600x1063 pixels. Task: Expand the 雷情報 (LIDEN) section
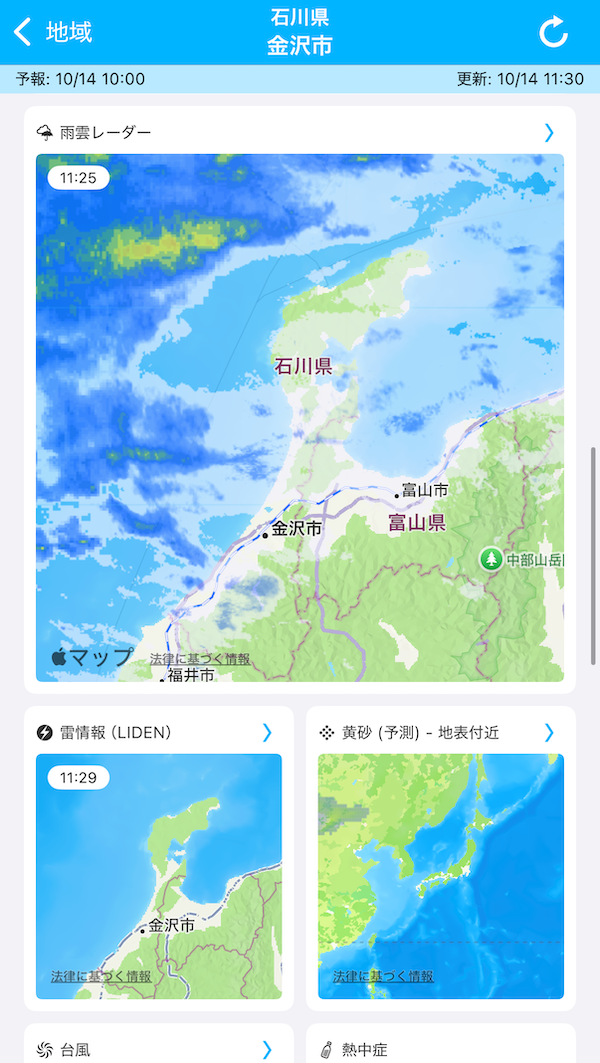267,733
